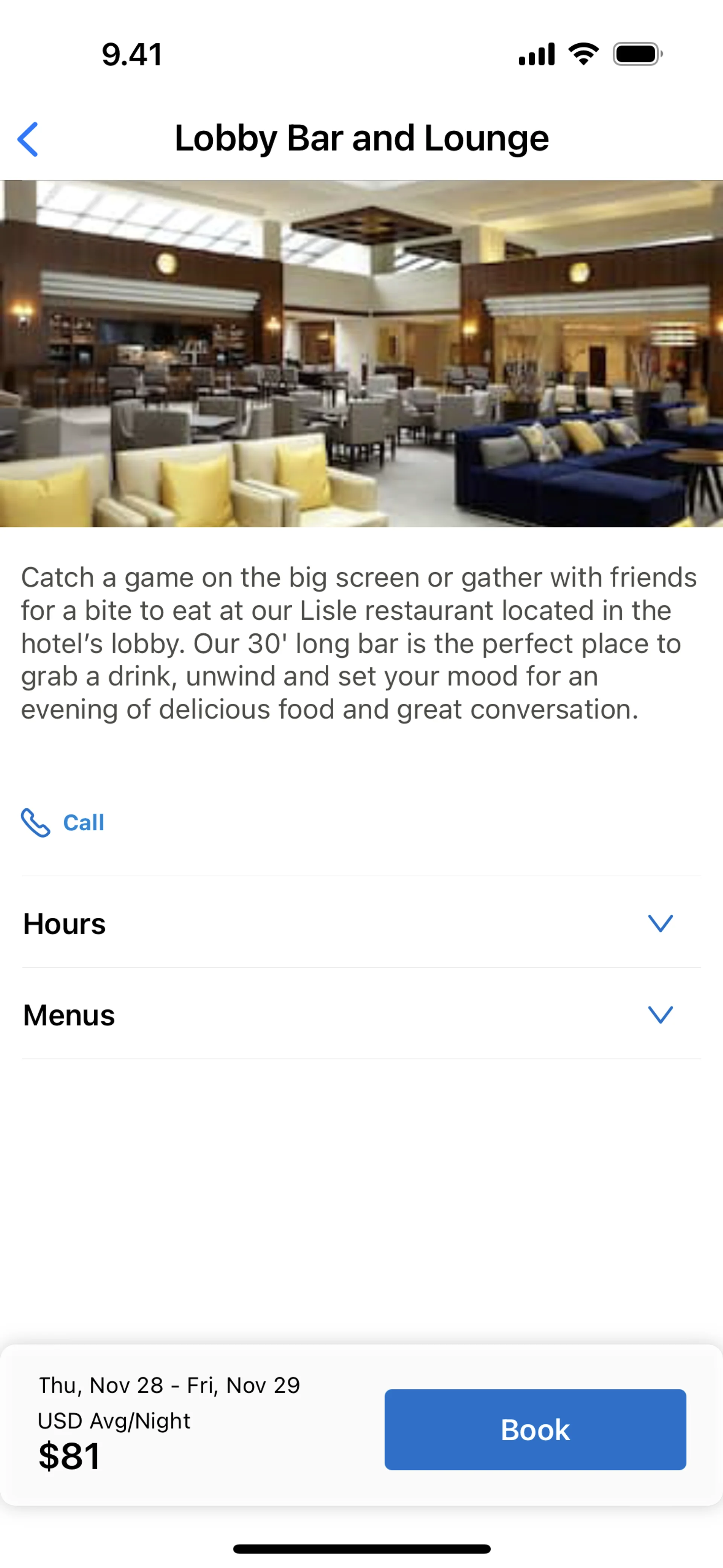Tap the blue Book button
Viewport: 723px width, 1568px height.
coord(535,1429)
